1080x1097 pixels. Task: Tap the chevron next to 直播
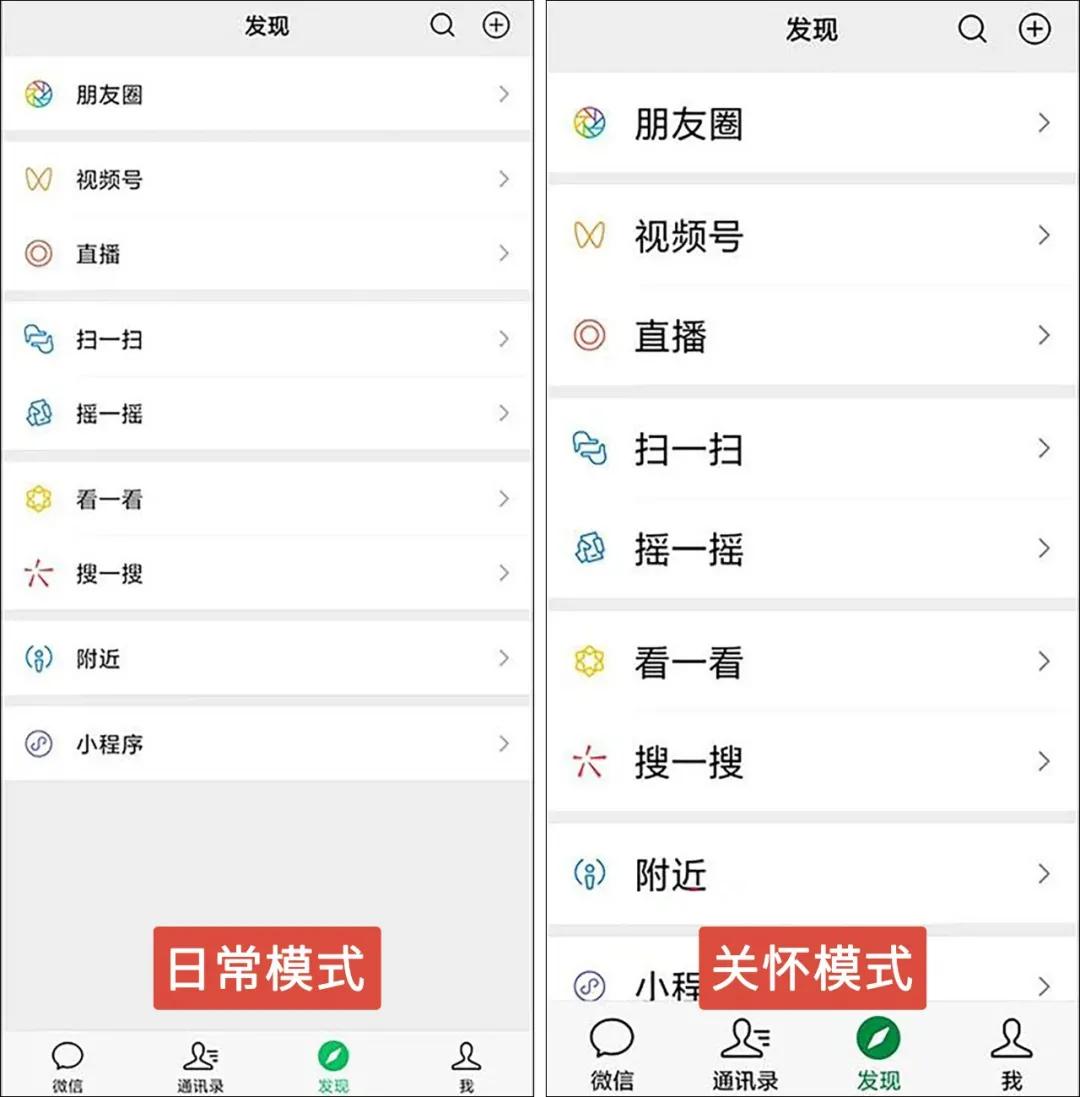(x=504, y=254)
